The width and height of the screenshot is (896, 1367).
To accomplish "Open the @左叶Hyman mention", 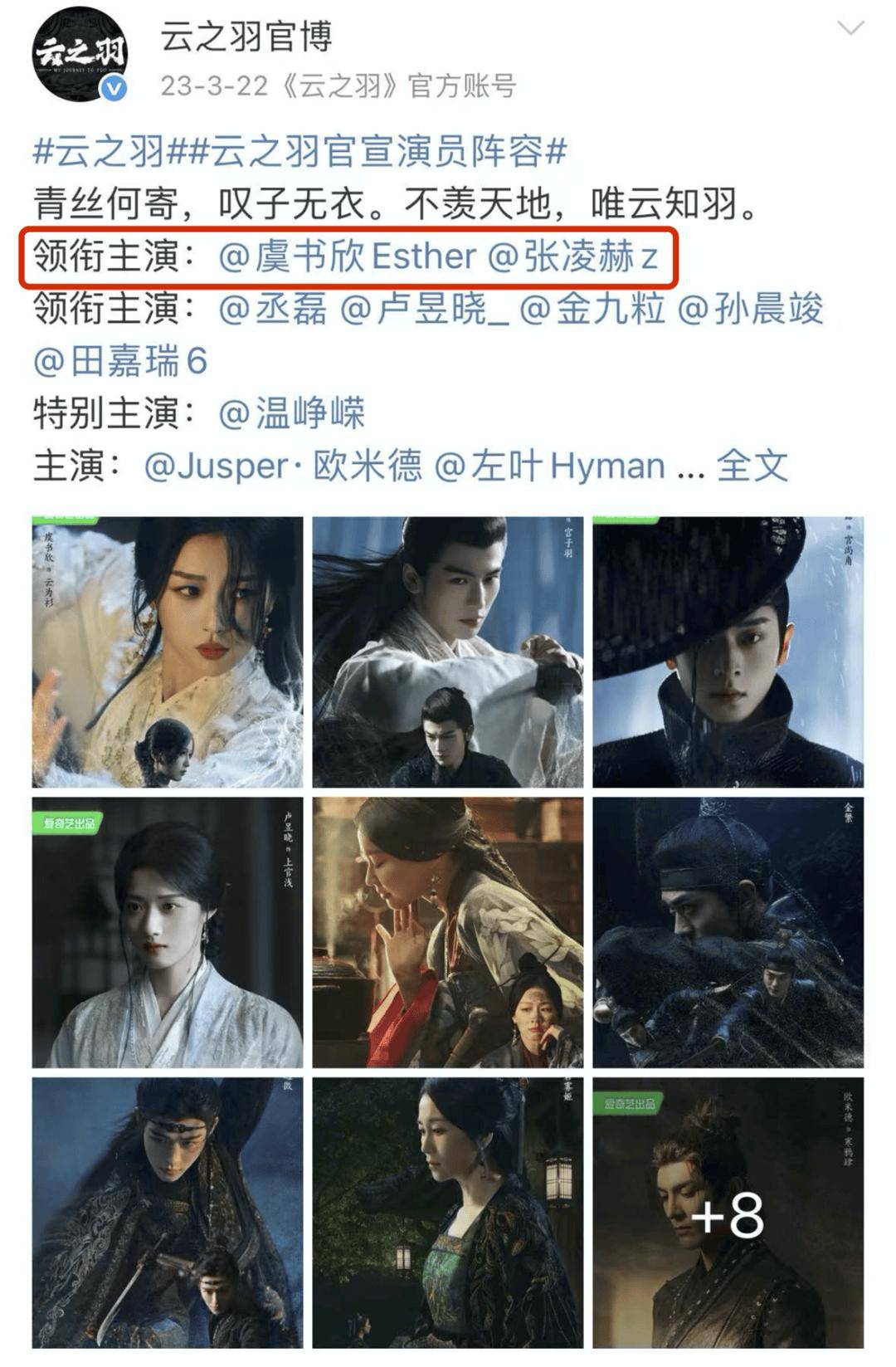I will (x=550, y=466).
